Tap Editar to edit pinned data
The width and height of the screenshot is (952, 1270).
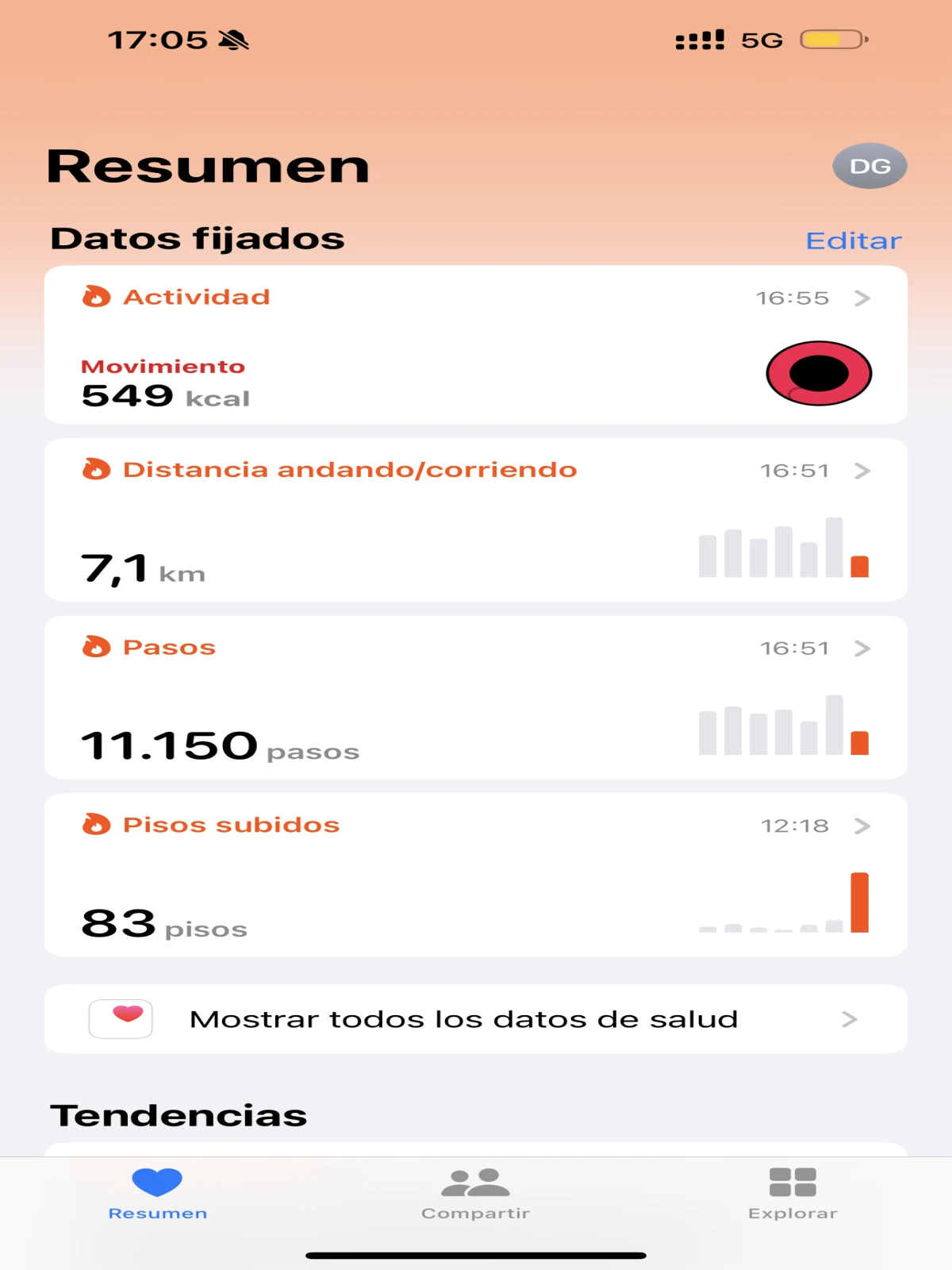pos(853,241)
